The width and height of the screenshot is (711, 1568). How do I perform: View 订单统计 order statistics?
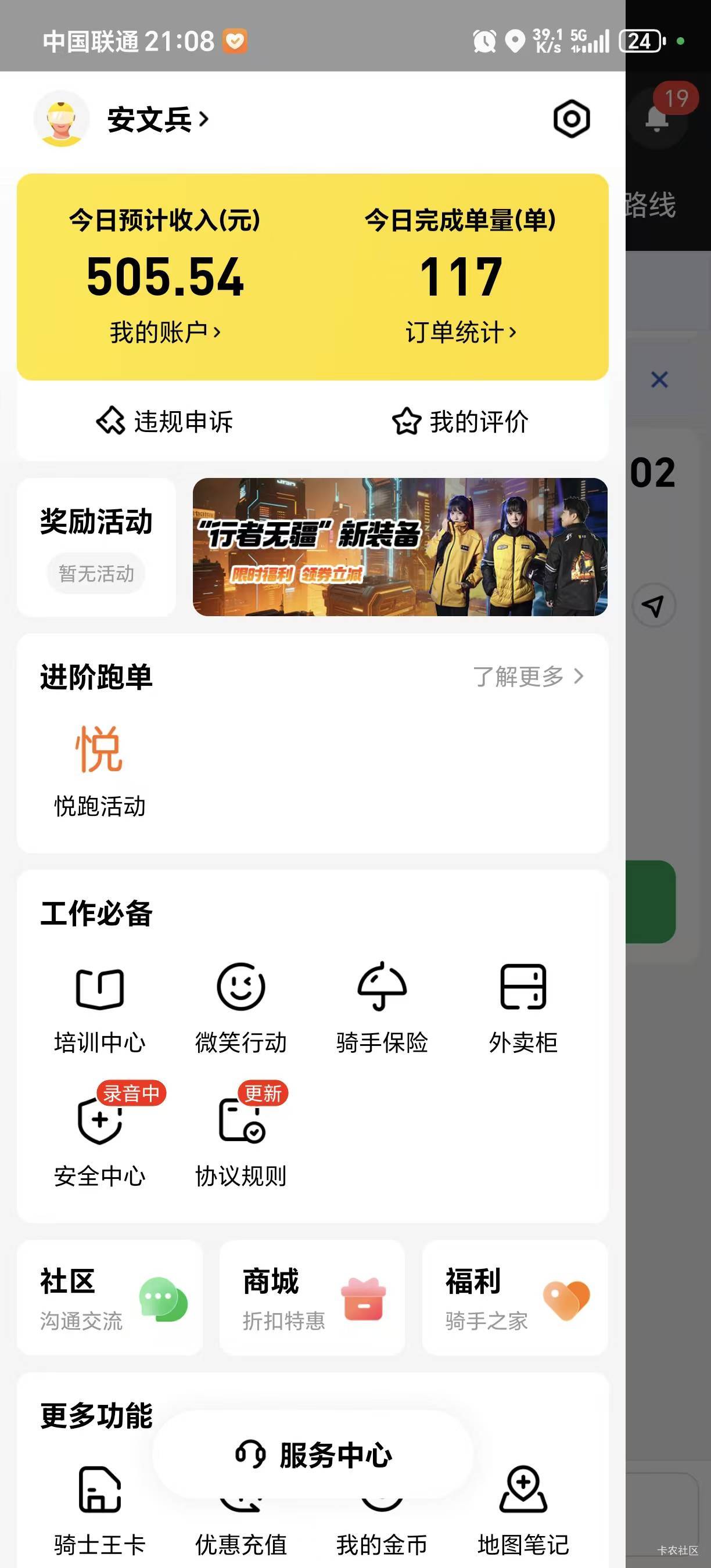click(461, 332)
